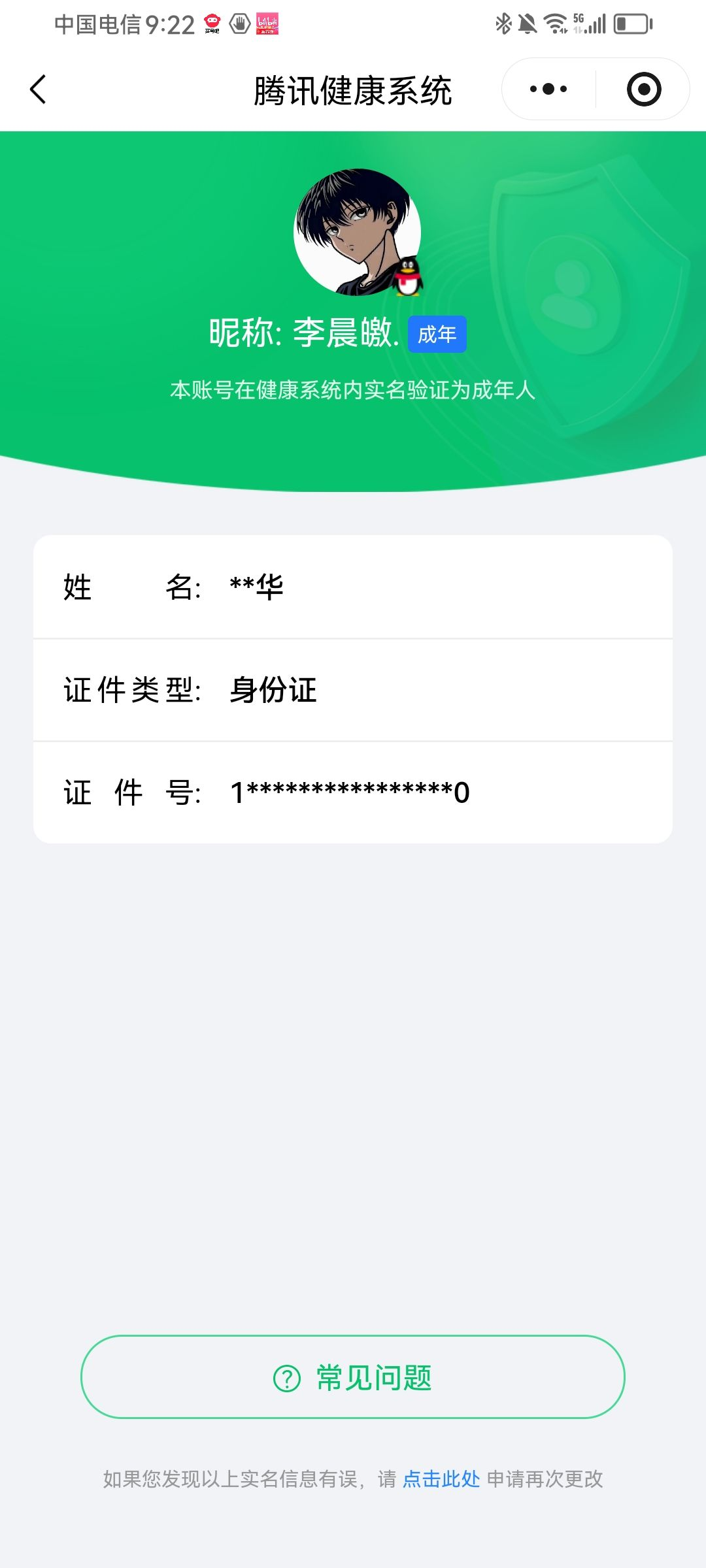Tap the battery indicator in status bar
The image size is (706, 1568).
click(631, 23)
